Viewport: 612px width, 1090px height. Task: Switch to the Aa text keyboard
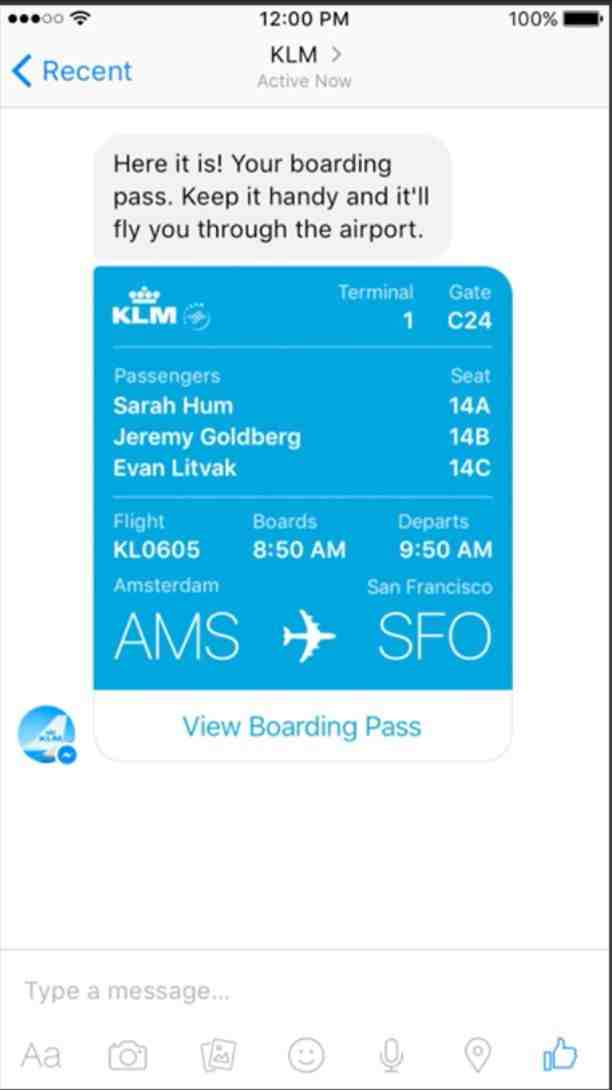40,1056
